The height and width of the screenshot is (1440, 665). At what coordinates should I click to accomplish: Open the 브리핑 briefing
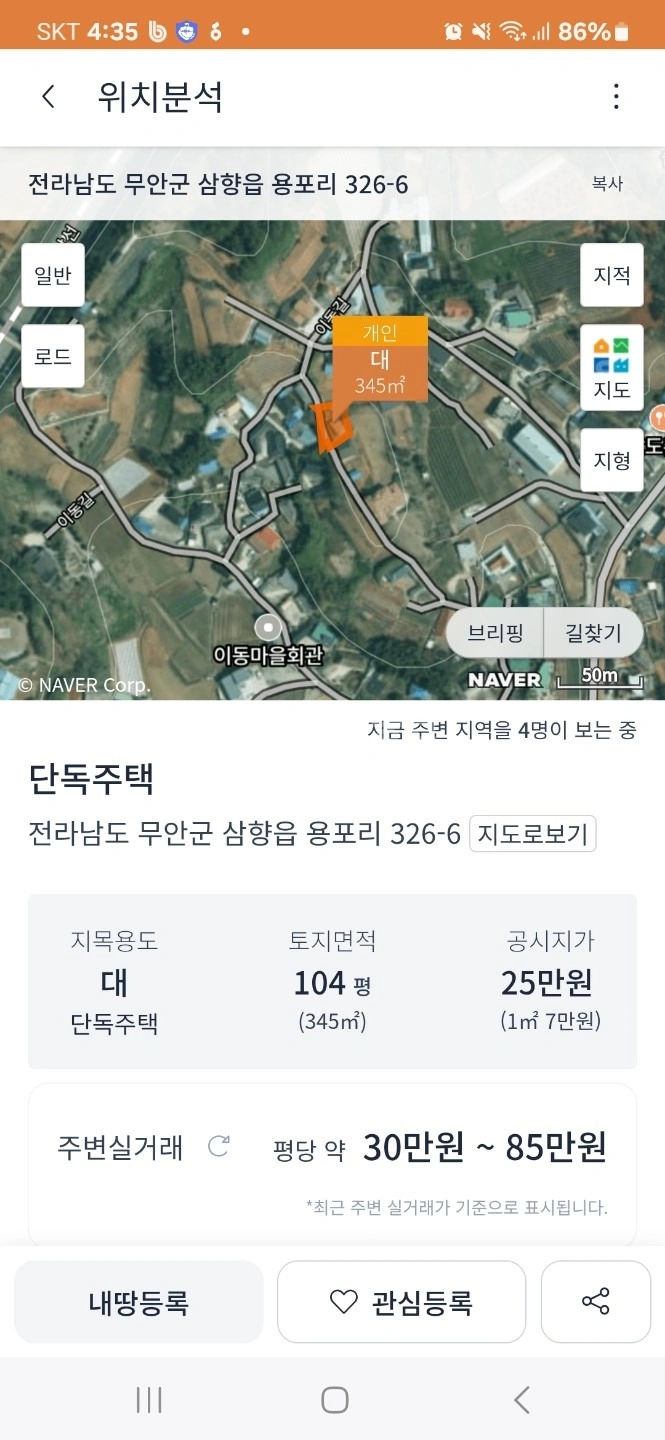pyautogui.click(x=495, y=632)
